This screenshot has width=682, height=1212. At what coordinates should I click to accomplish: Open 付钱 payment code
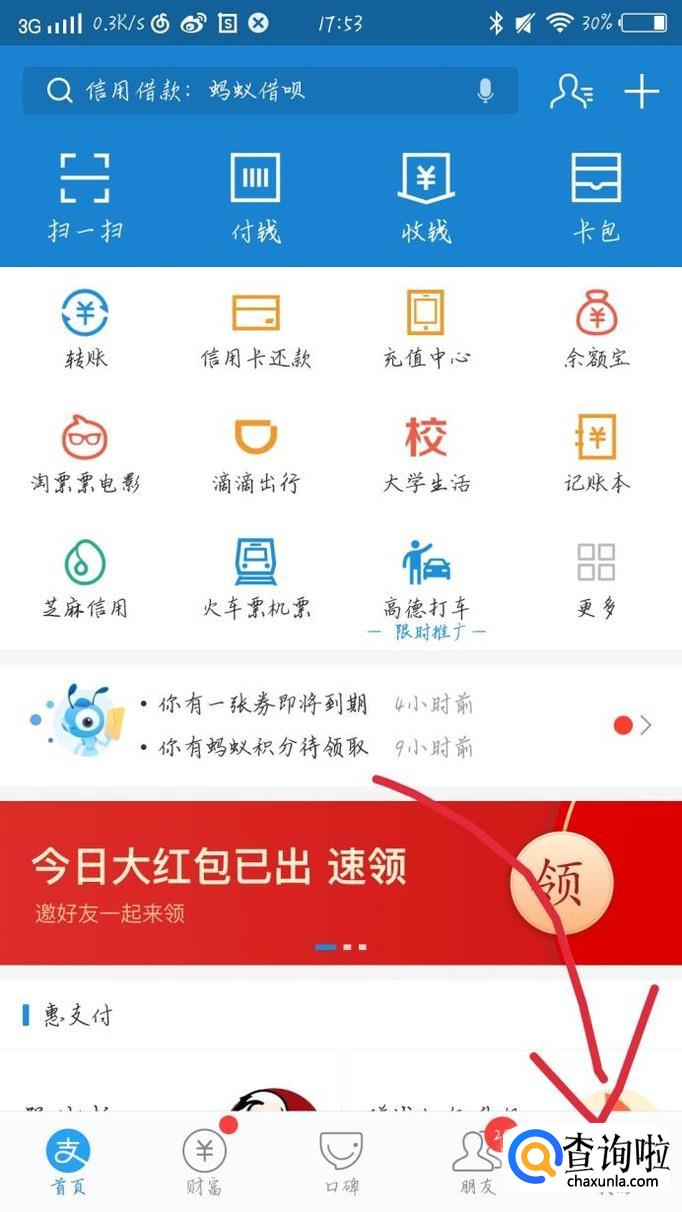coord(255,197)
